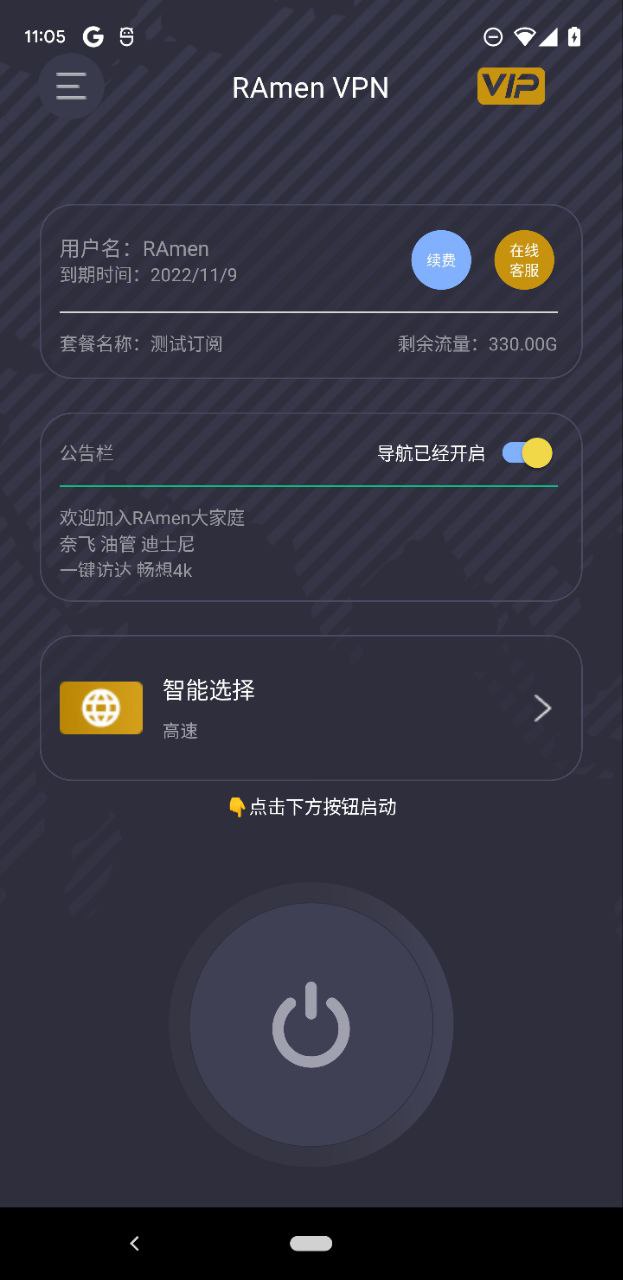The width and height of the screenshot is (623, 1280).
Task: Start the VPN with the power button
Action: [311, 1025]
